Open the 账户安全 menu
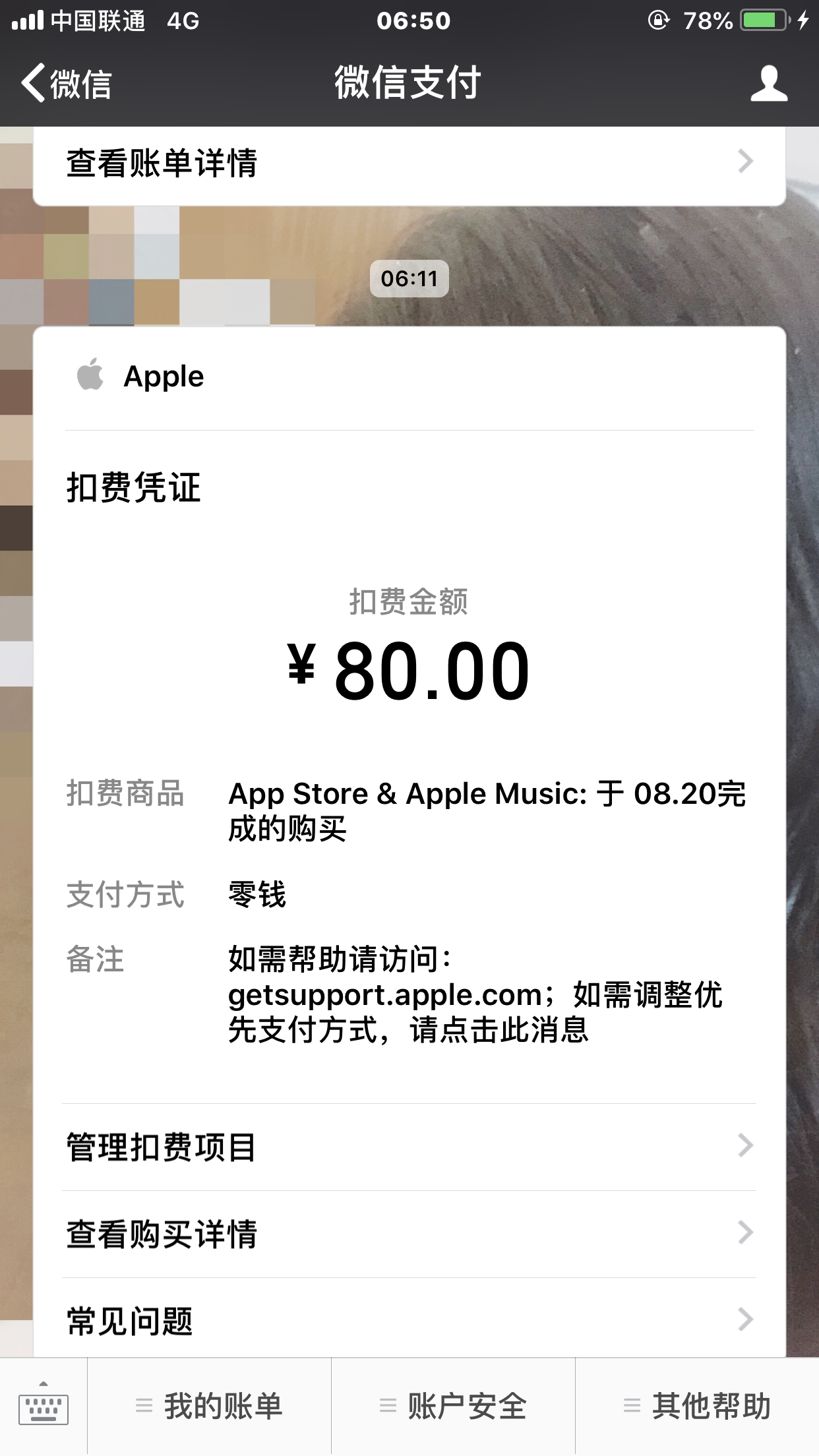This screenshot has width=819, height=1456. click(x=454, y=1407)
